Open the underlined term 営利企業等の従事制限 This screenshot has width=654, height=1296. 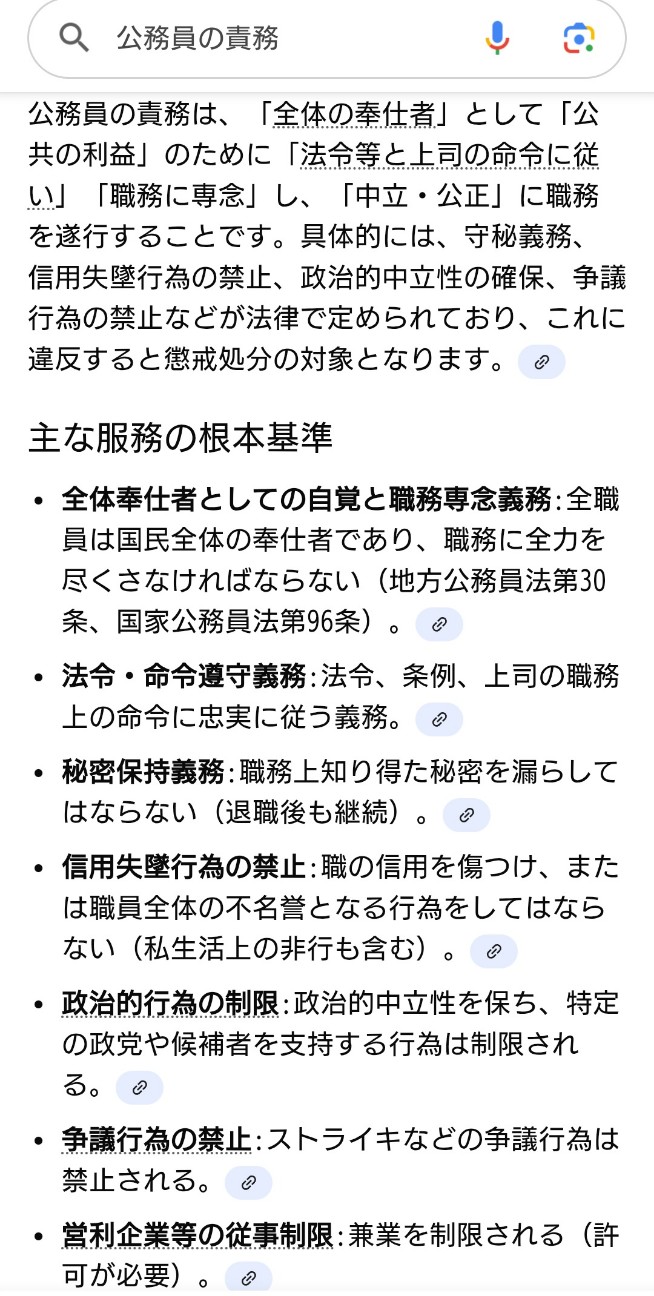[x=197, y=1235]
